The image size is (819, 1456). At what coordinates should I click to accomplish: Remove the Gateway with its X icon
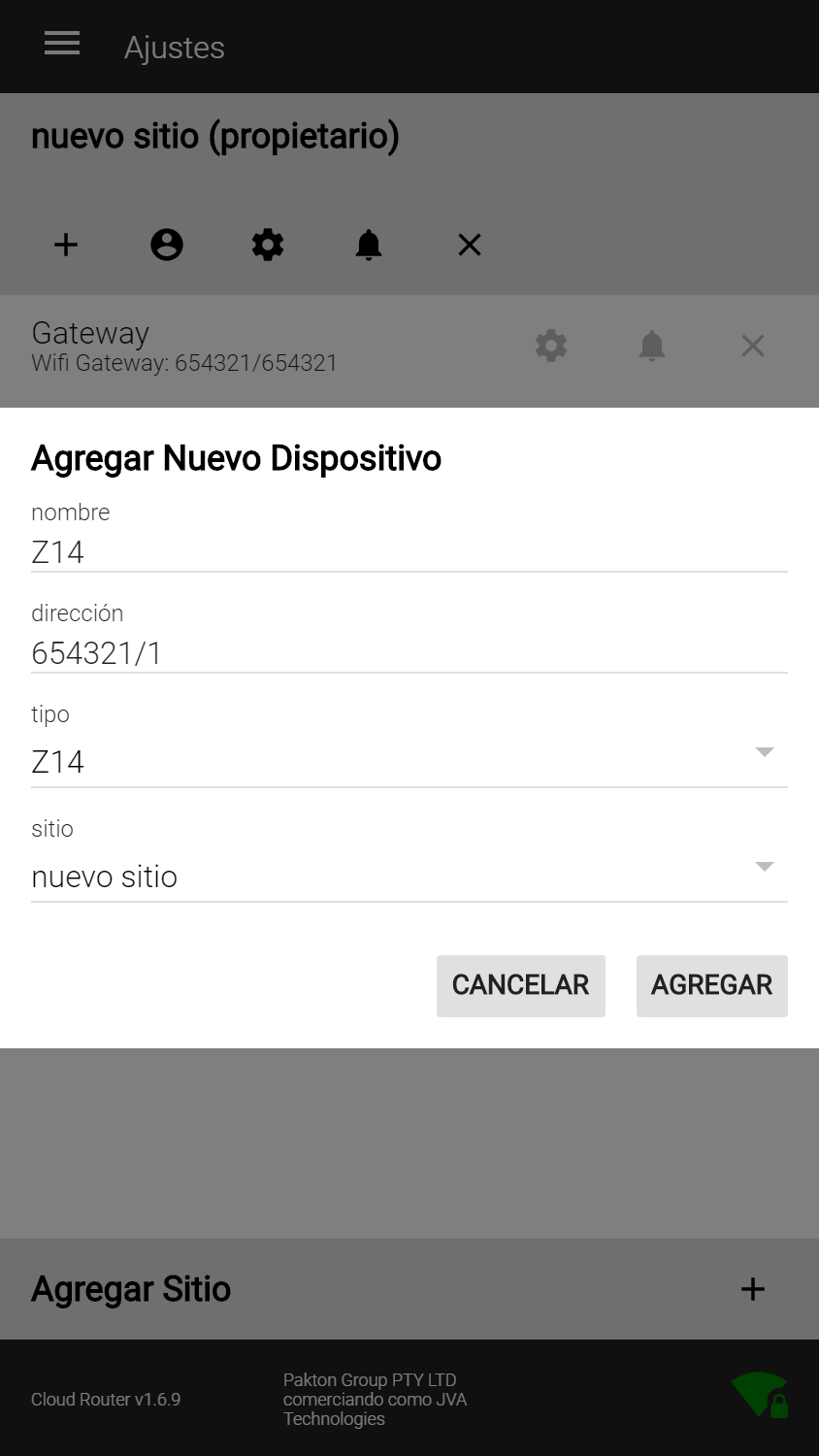[753, 346]
